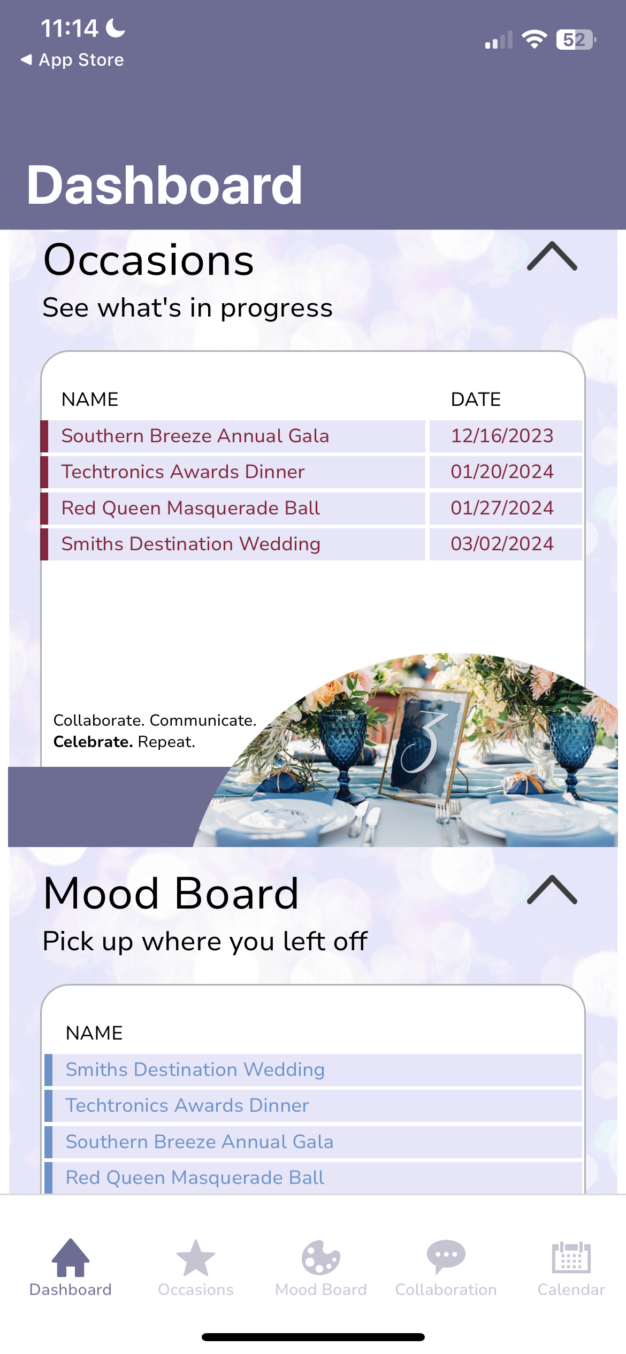Collapse the Occasions section
This screenshot has width=626, height=1354.
(x=552, y=258)
